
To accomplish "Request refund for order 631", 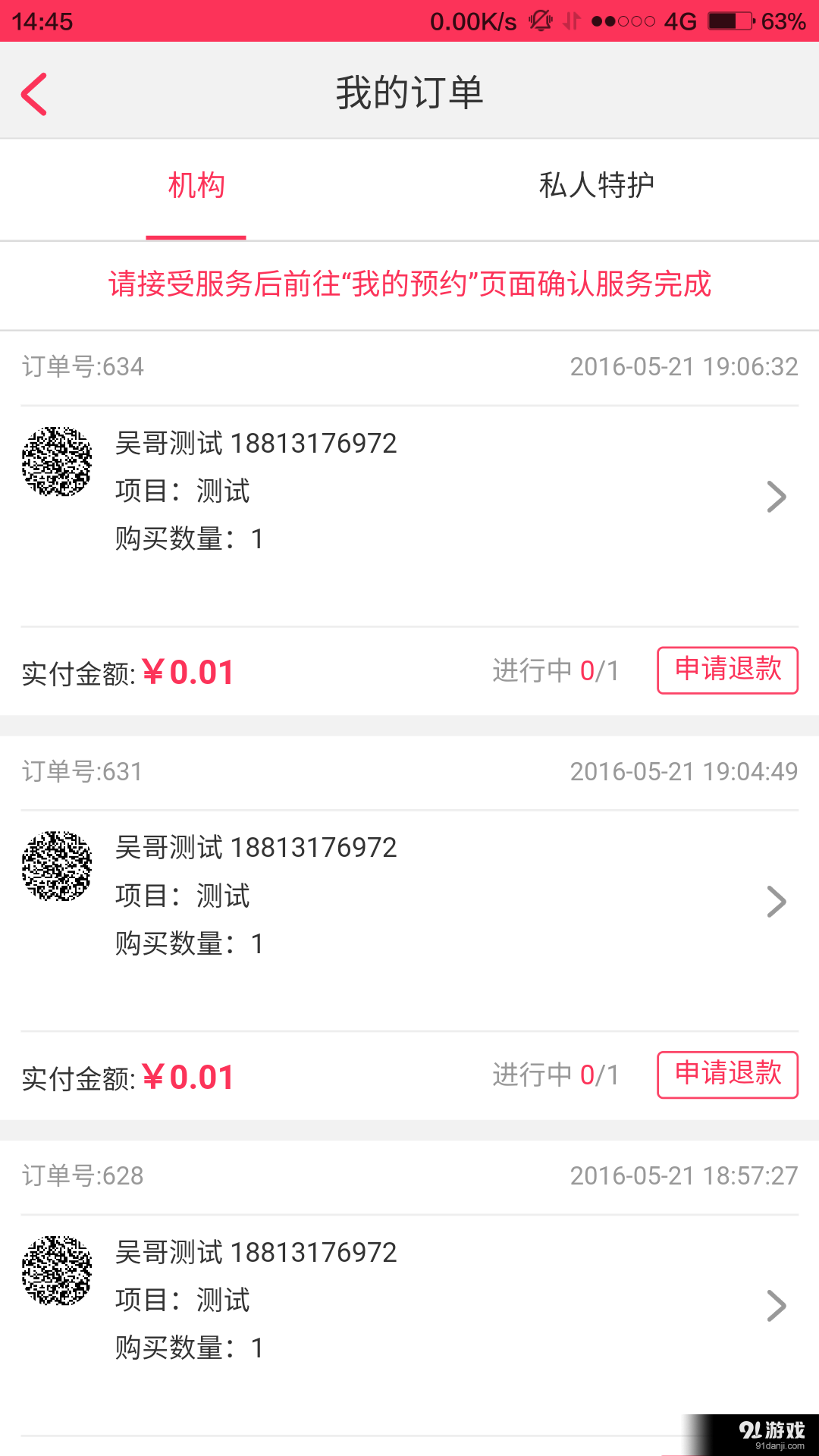I will [x=726, y=1075].
